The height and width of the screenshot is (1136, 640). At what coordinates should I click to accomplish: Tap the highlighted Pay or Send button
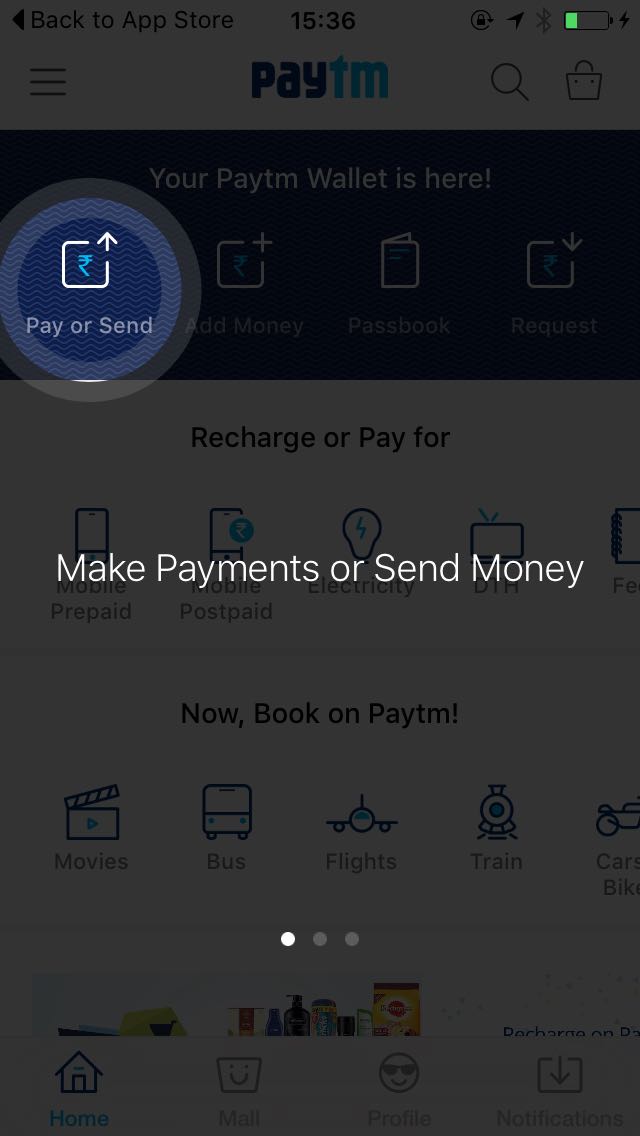pos(90,285)
